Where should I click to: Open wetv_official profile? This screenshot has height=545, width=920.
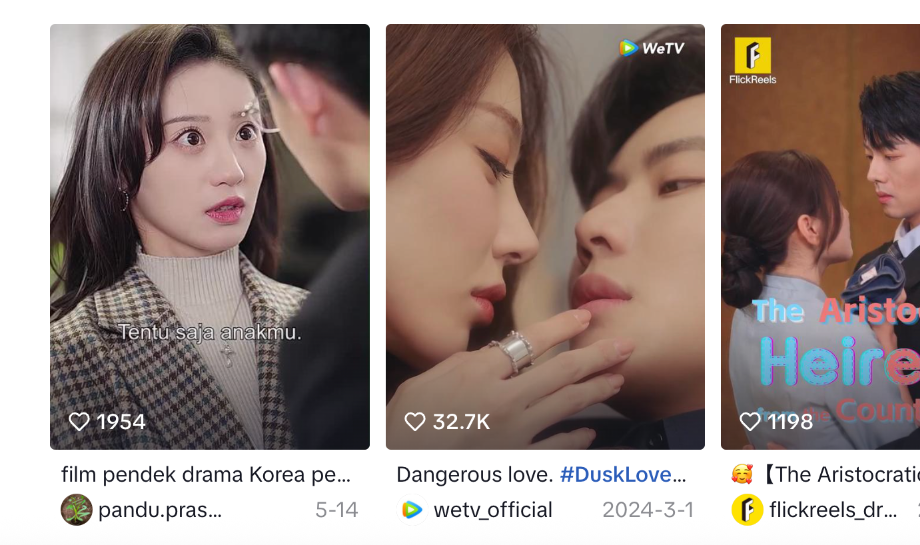coord(492,510)
